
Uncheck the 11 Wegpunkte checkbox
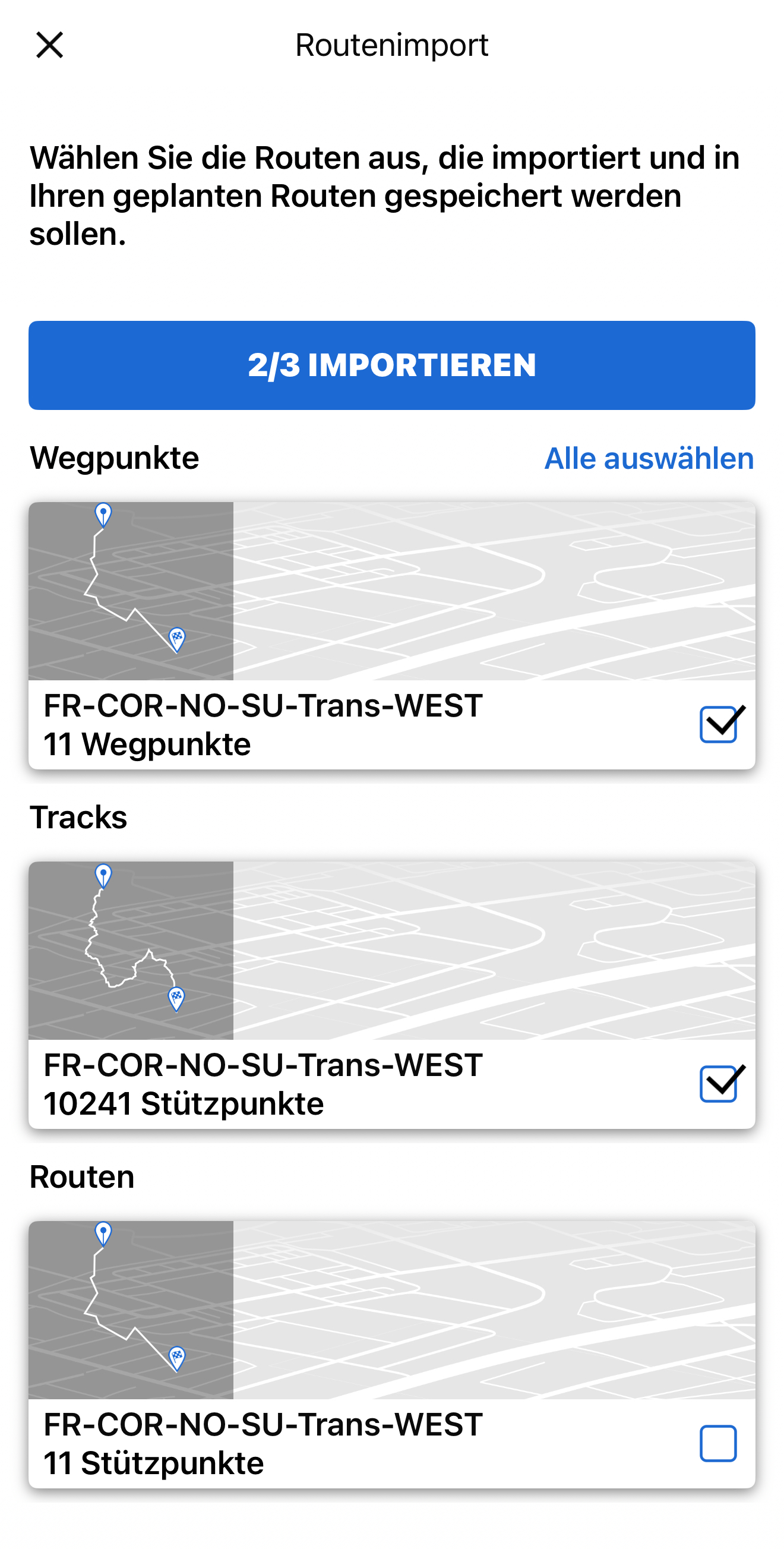click(x=719, y=725)
